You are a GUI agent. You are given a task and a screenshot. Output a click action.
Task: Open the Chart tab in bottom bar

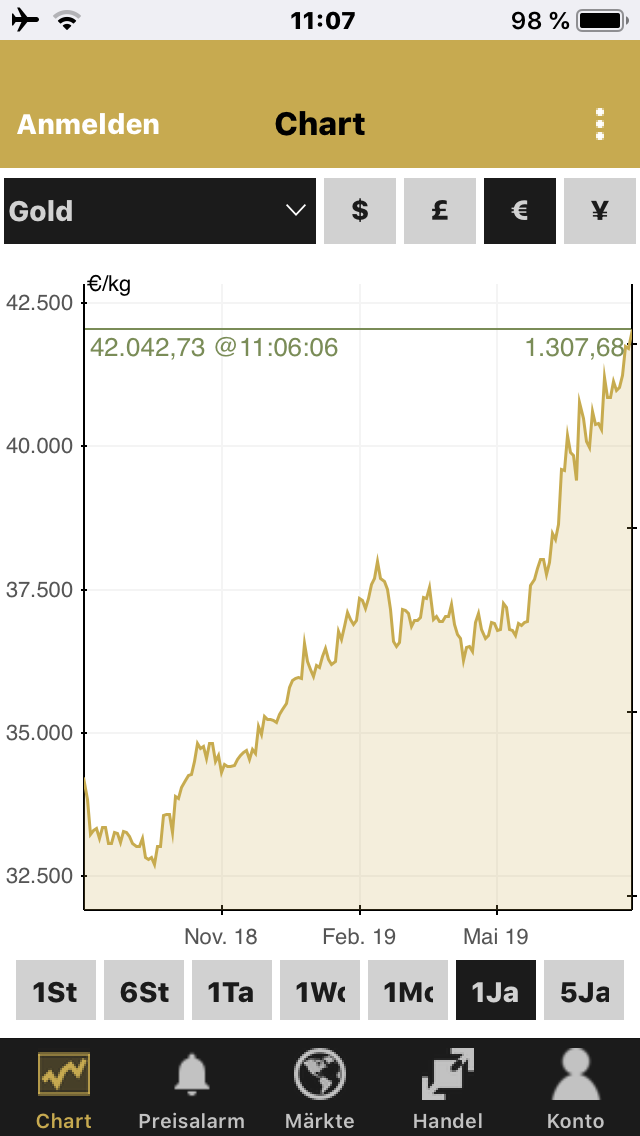pyautogui.click(x=64, y=1089)
